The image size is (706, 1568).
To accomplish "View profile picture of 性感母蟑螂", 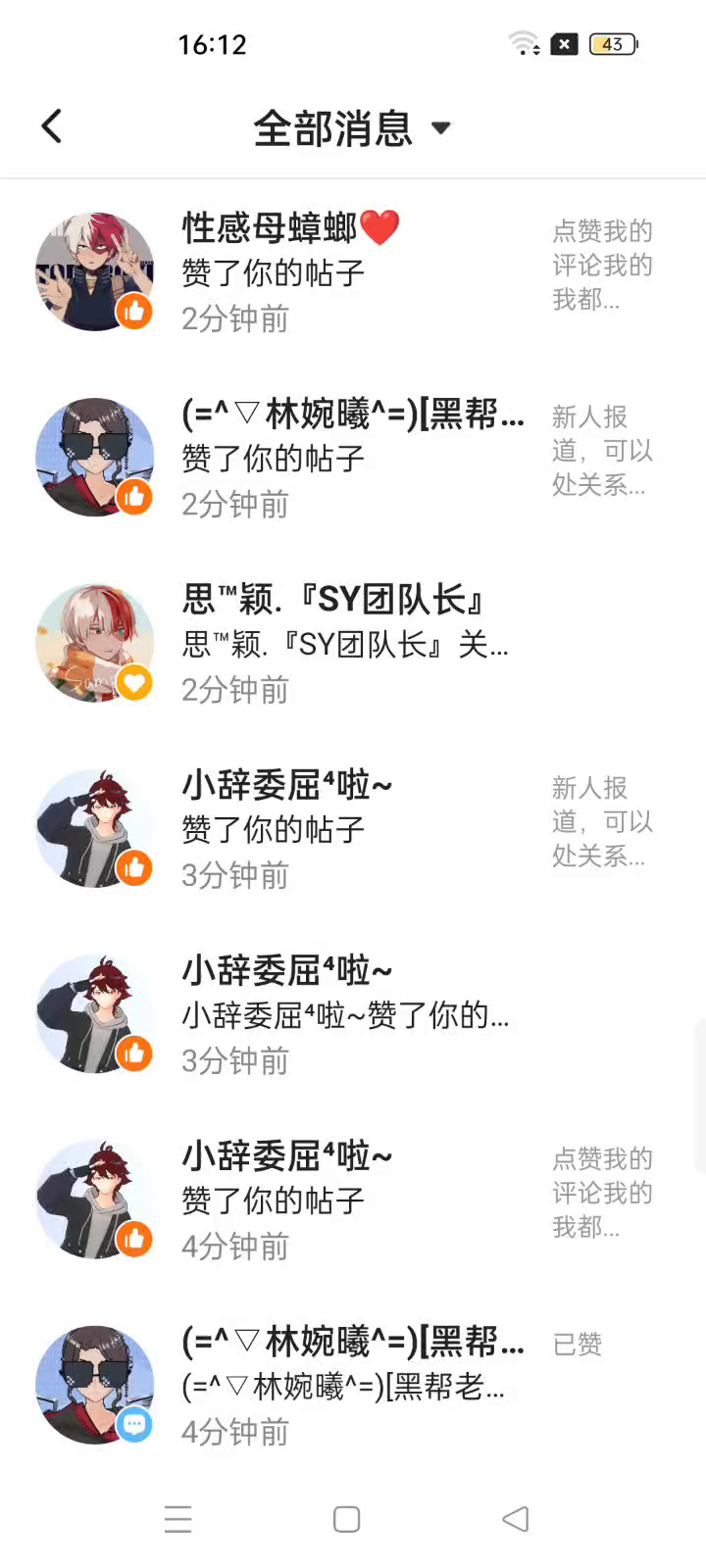I will point(94,271).
